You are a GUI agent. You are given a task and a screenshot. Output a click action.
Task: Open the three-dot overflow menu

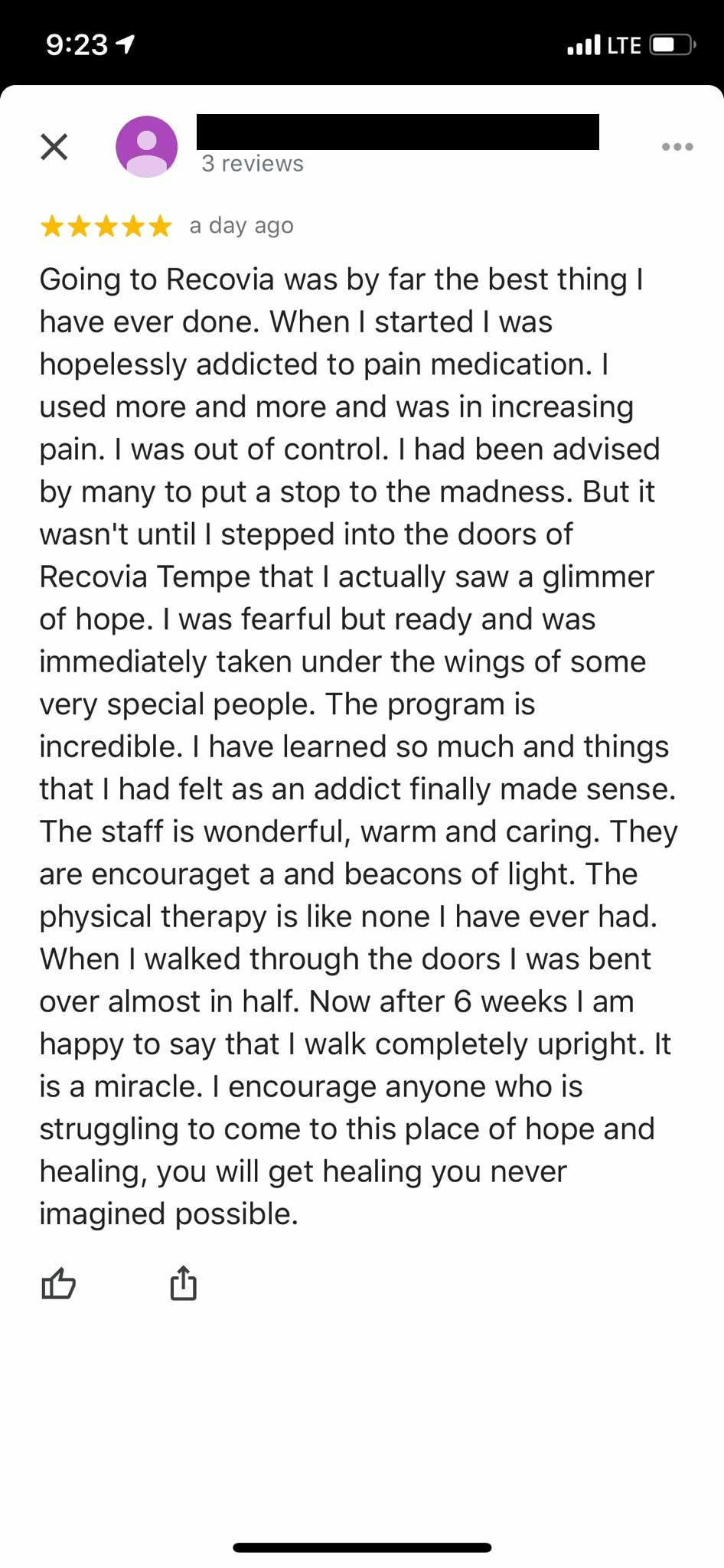(x=677, y=146)
